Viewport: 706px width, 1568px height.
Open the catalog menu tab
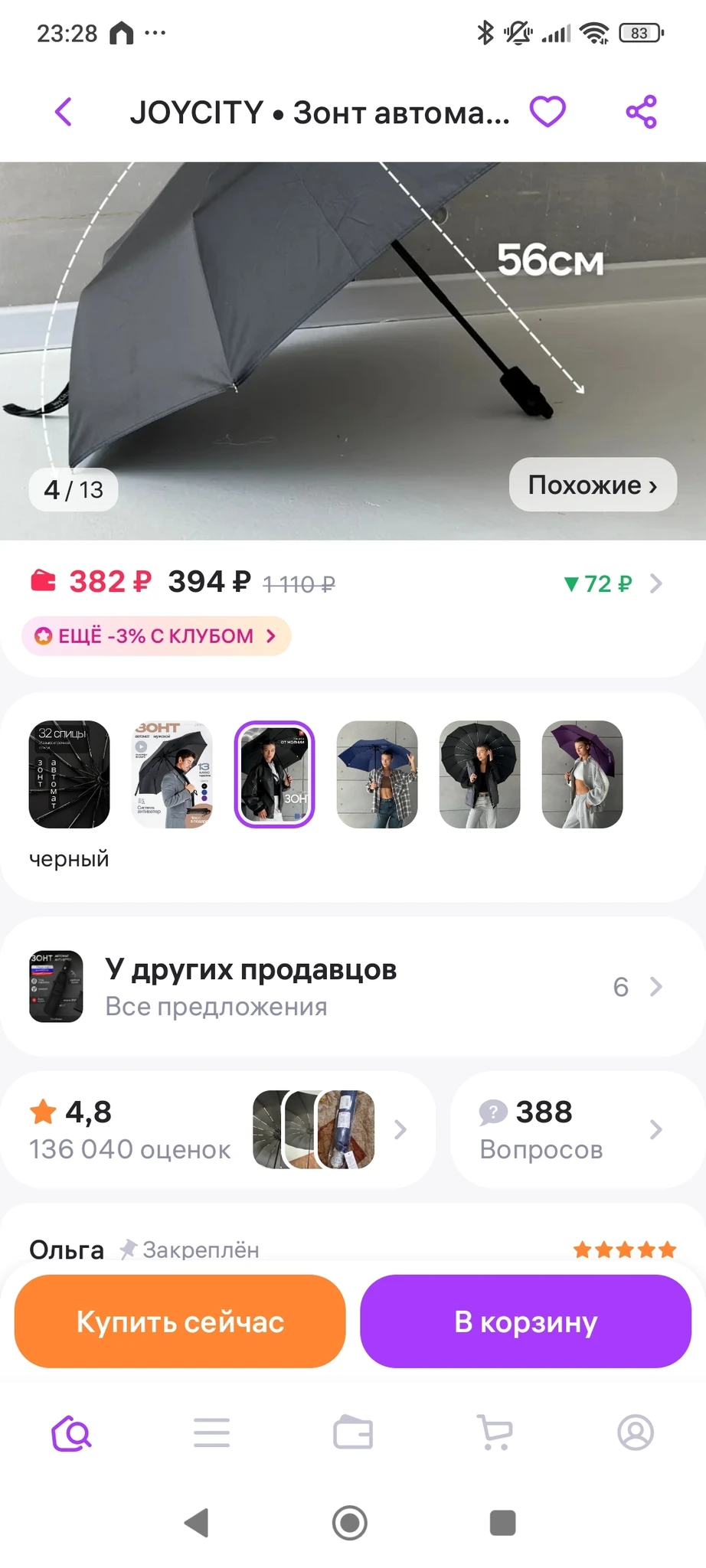(212, 1432)
